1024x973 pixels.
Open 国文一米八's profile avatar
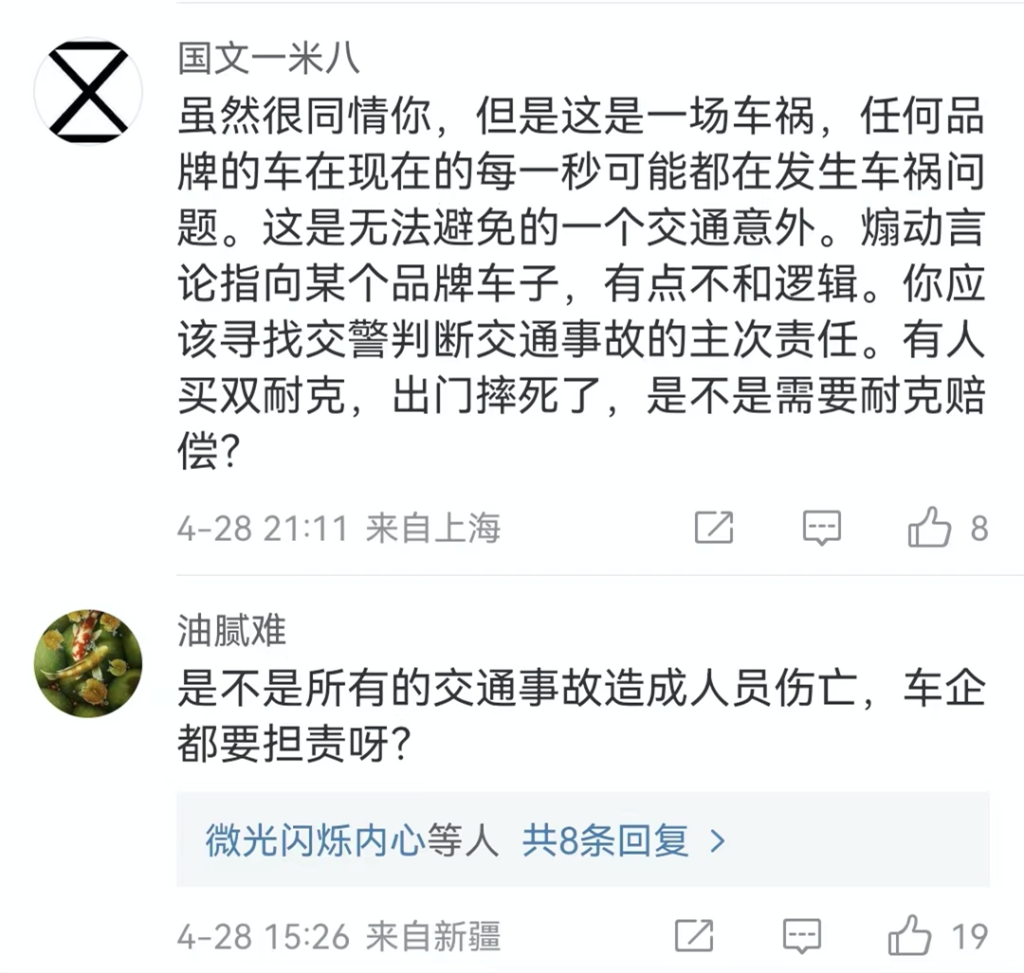pyautogui.click(x=88, y=91)
